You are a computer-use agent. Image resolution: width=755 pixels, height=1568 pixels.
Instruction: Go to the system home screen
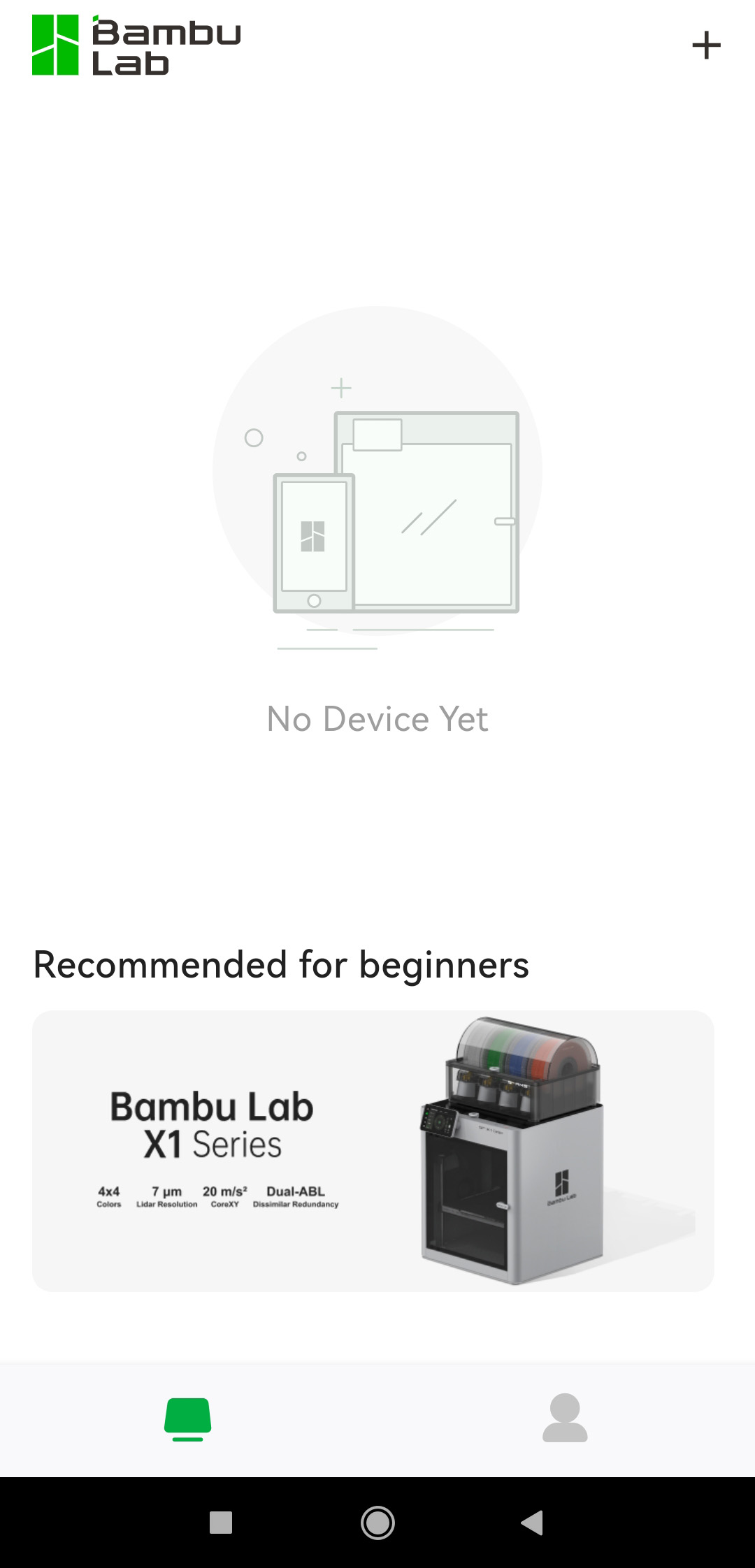pos(377,1523)
